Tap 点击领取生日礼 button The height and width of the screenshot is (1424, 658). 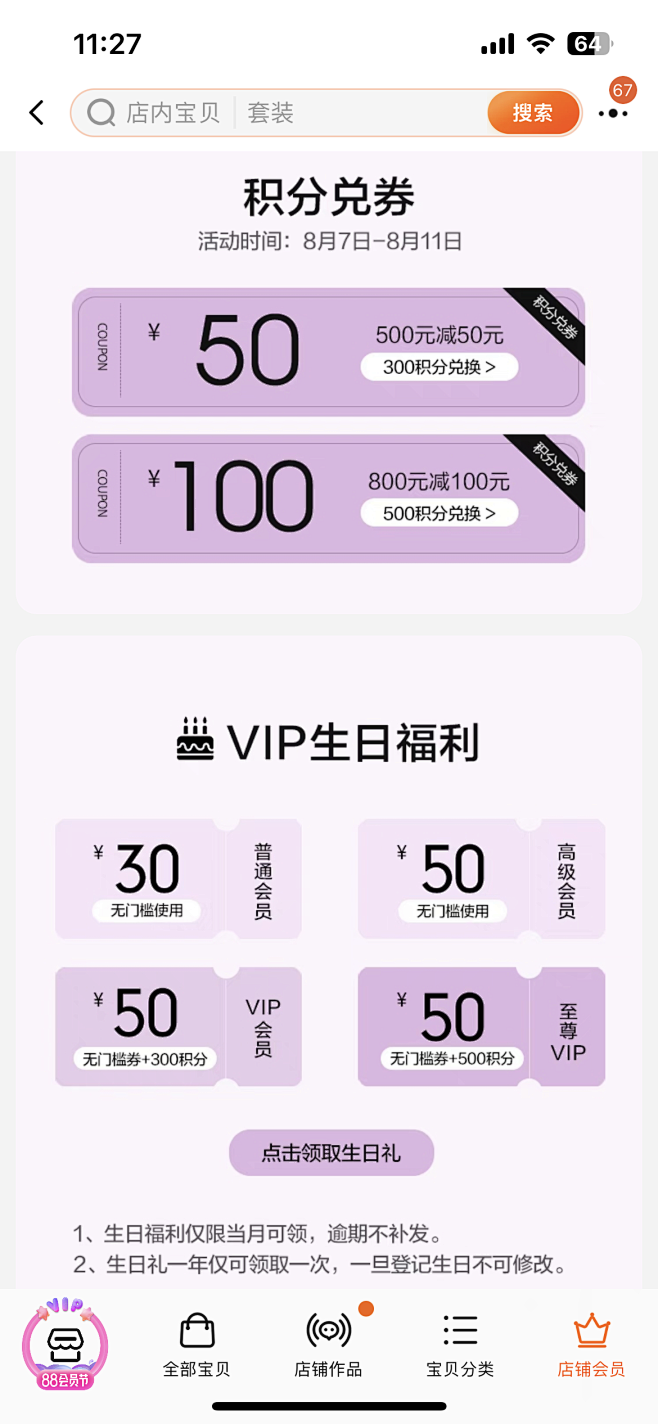tap(331, 1153)
